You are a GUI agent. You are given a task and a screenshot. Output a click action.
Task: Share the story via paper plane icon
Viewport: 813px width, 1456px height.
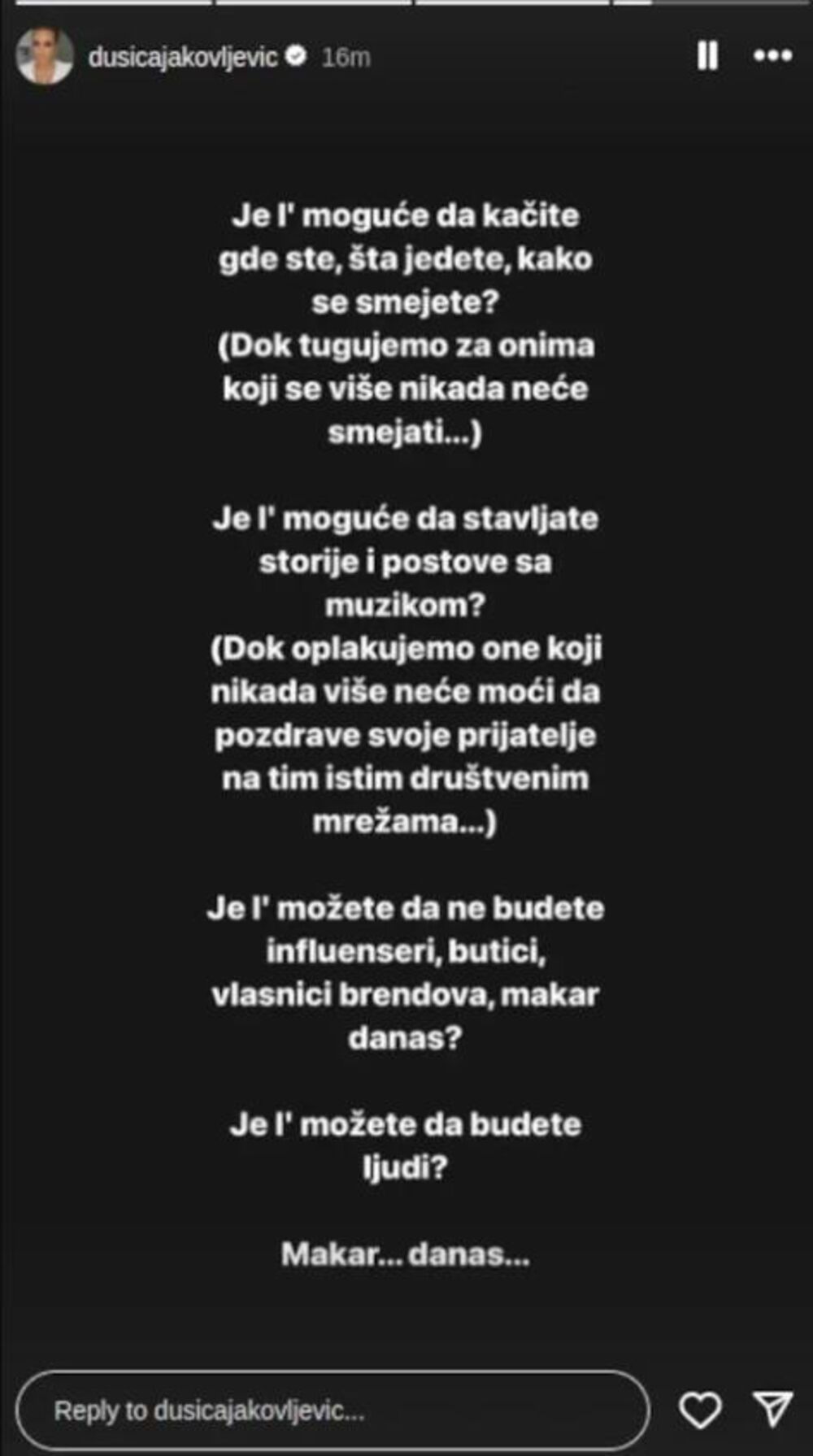pos(772,1409)
